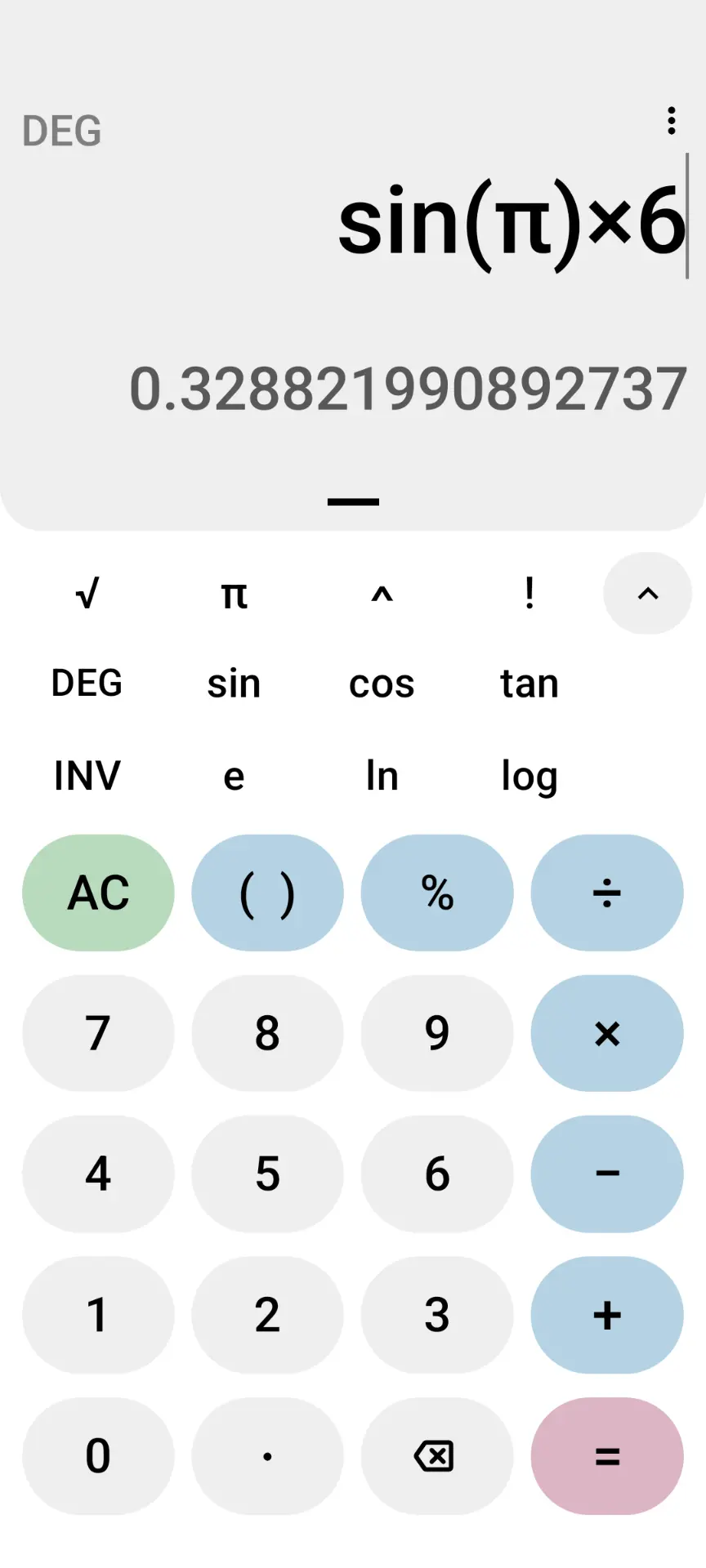The width and height of the screenshot is (706, 1568).
Task: Tap the percent key
Action: pos(437,893)
